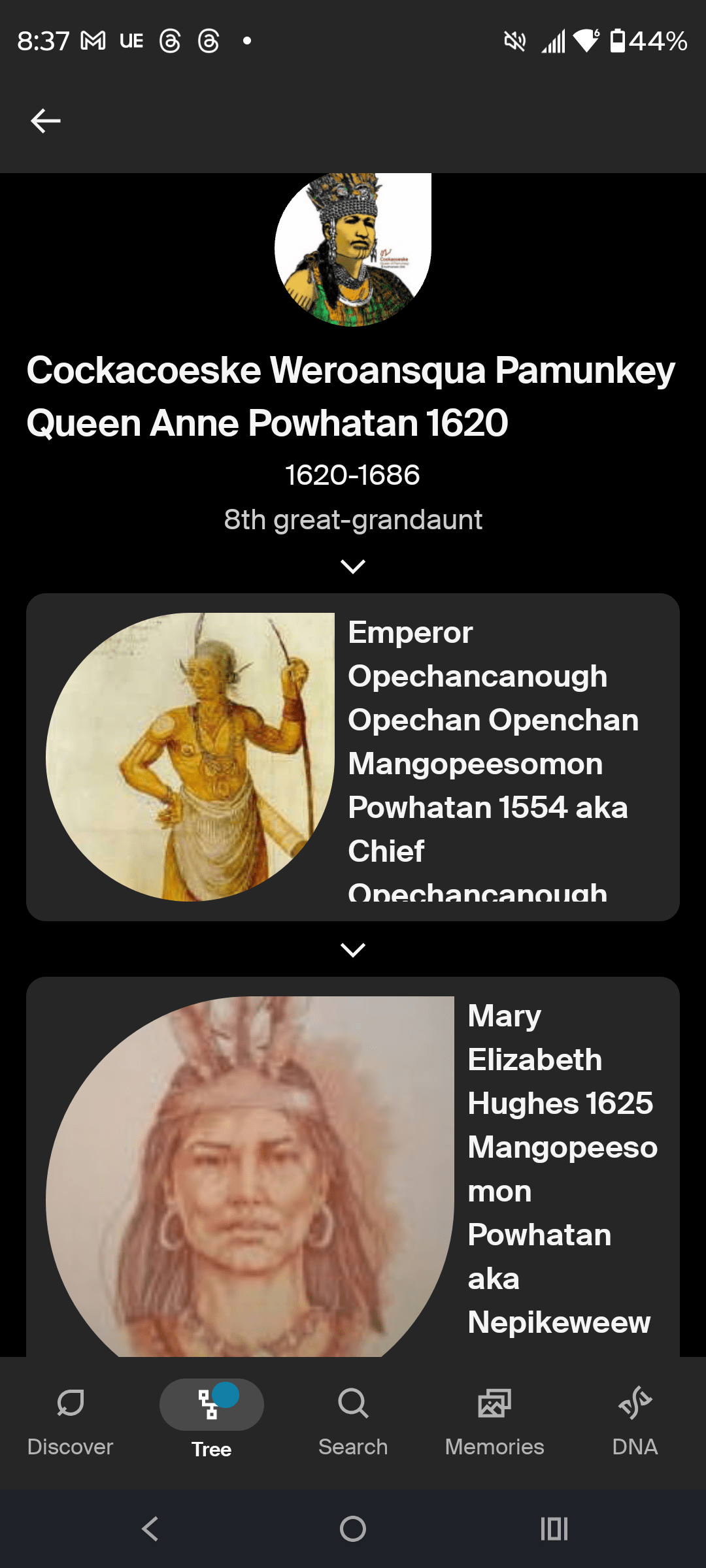Screen dimensions: 706x1568
Task: View Cockacoeske's circular profile photo
Action: (x=353, y=250)
